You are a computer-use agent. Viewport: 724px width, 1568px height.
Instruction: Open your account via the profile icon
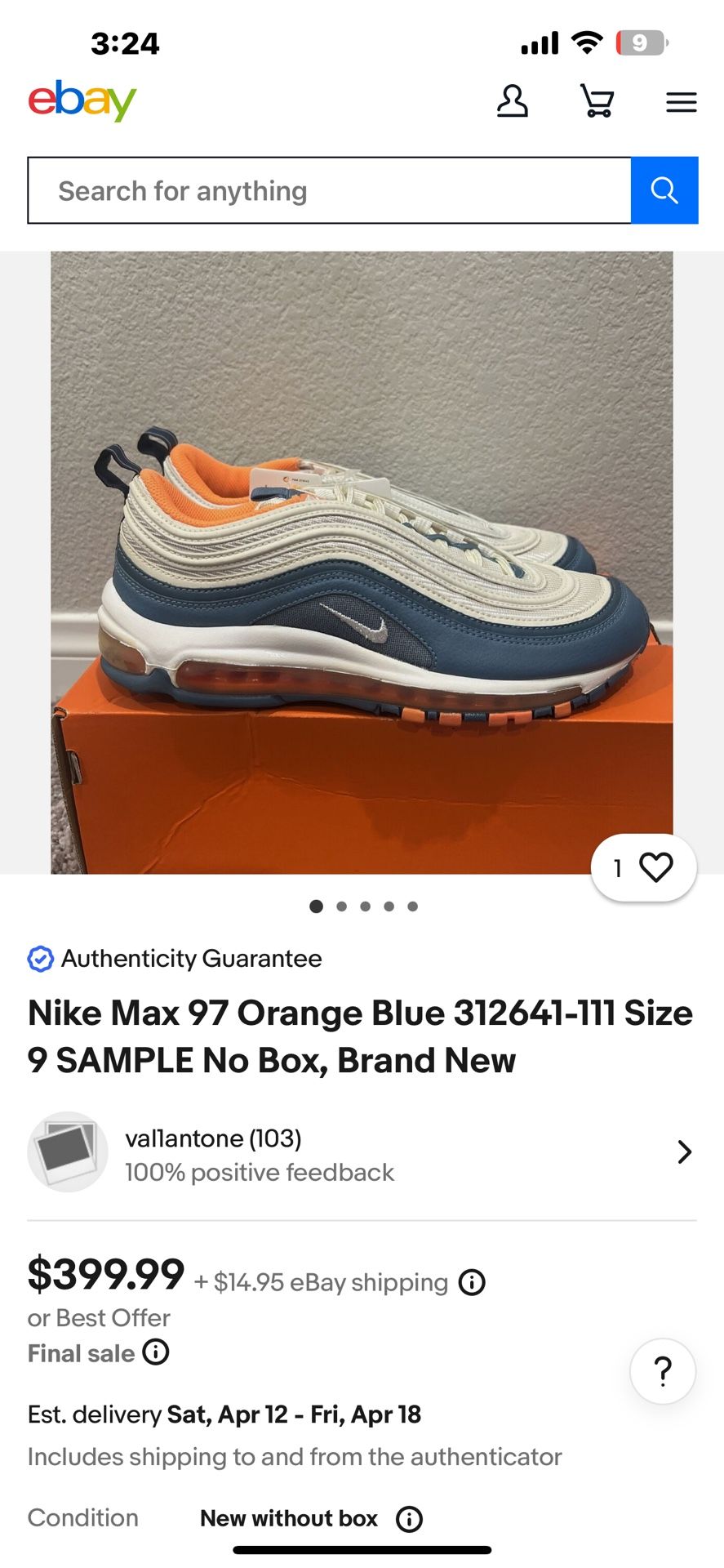tap(513, 100)
